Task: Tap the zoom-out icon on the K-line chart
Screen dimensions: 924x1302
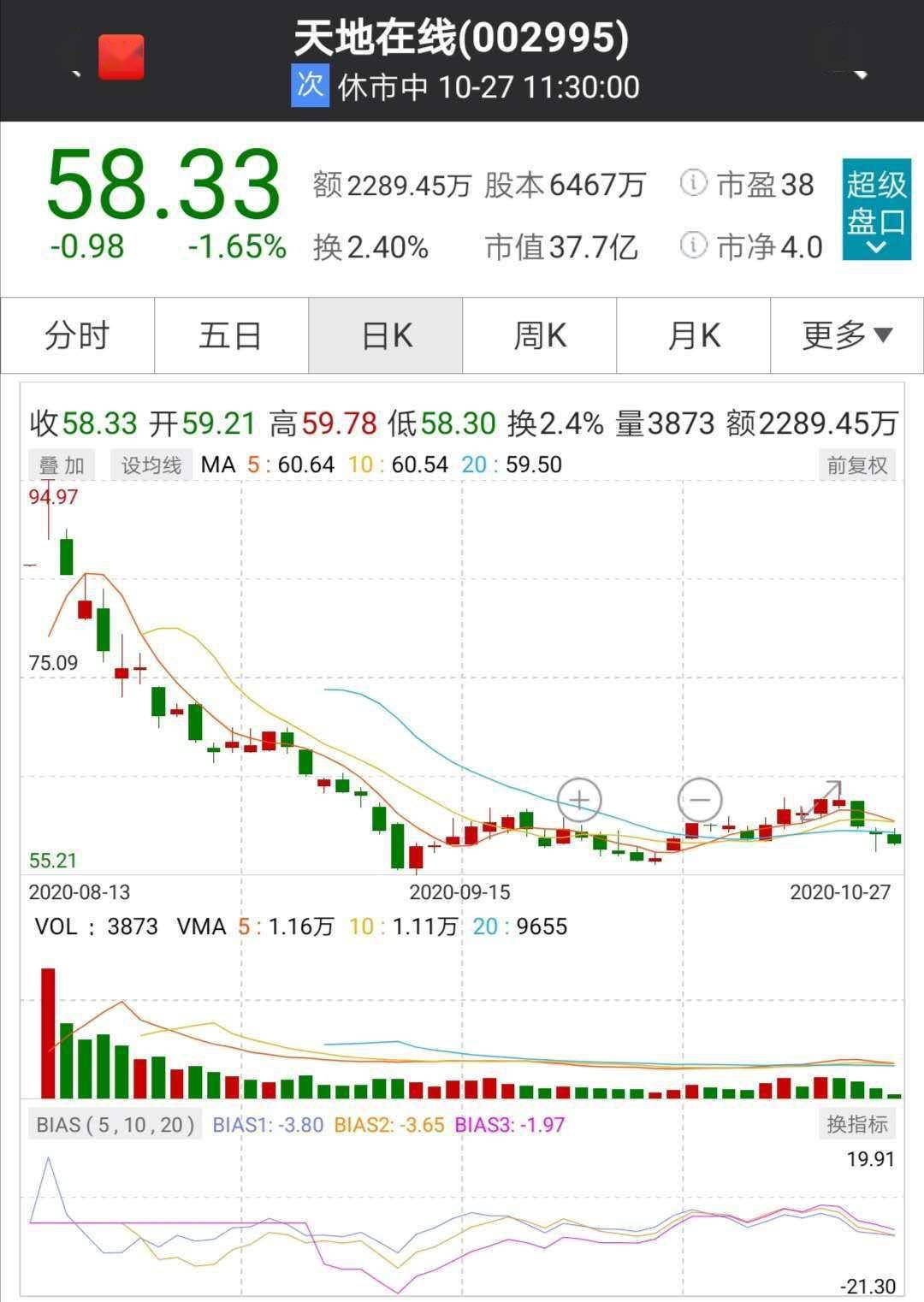Action: (x=701, y=800)
